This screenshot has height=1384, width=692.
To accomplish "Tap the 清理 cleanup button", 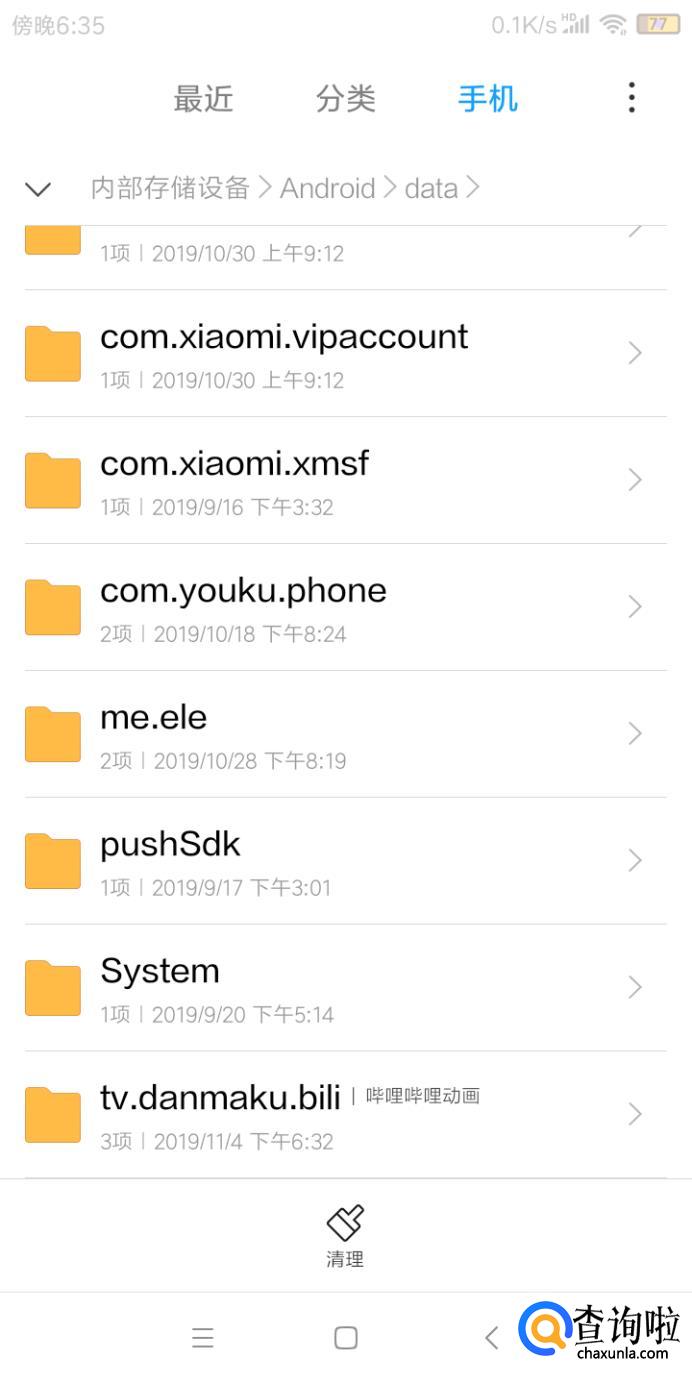I will tap(345, 1236).
